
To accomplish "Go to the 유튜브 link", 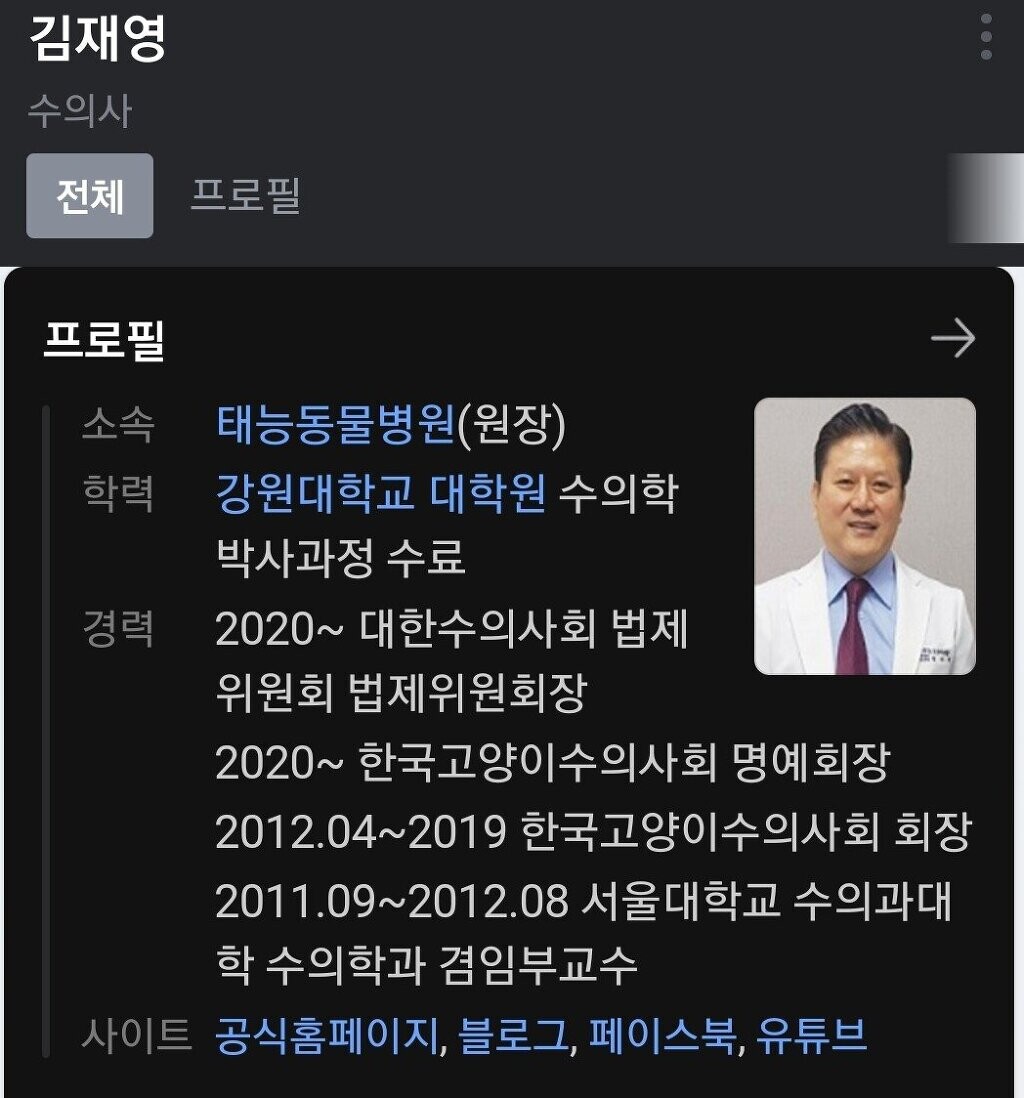I will tap(810, 1036).
